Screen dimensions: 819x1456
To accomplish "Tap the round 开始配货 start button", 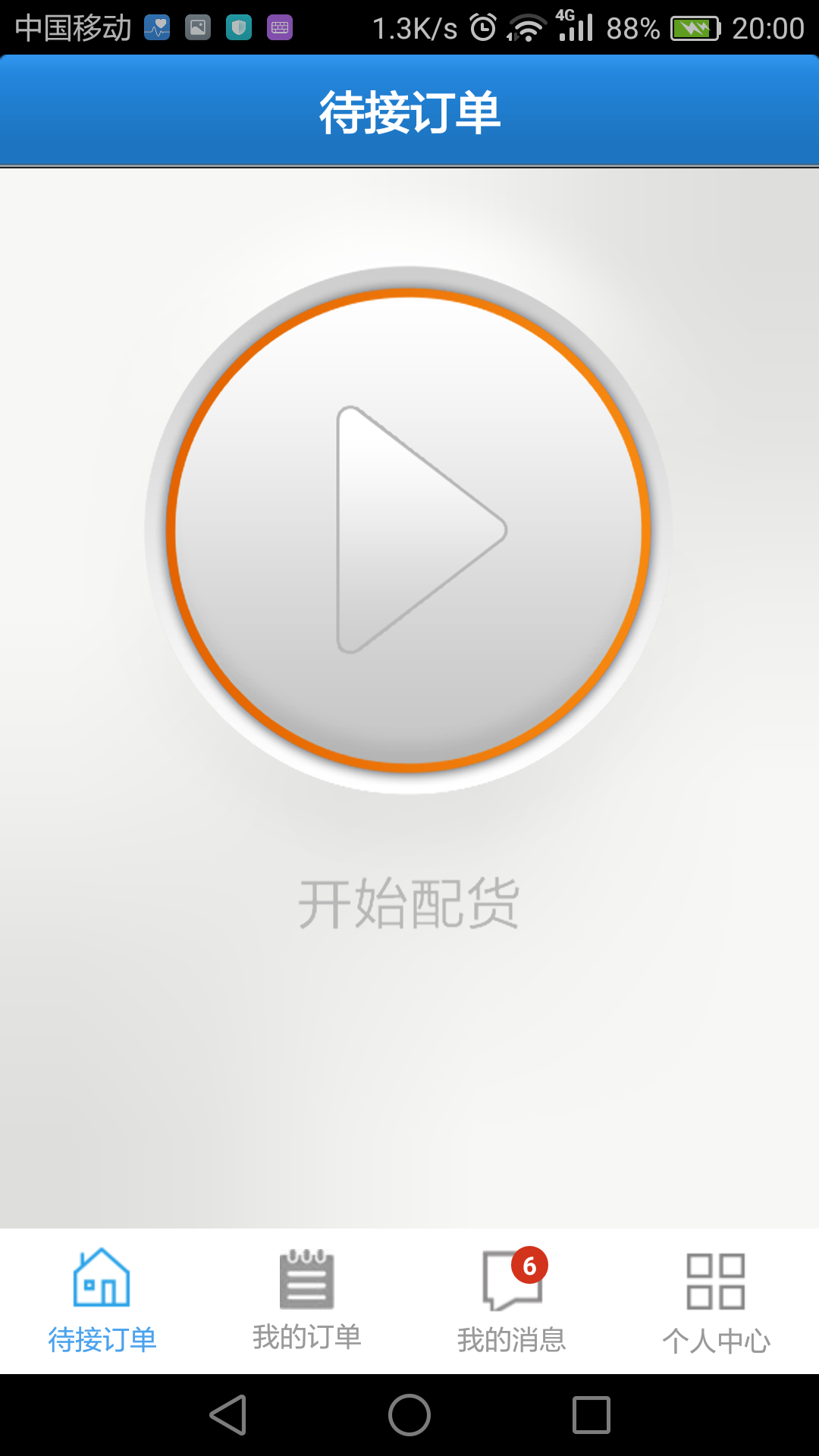I will (x=408, y=529).
